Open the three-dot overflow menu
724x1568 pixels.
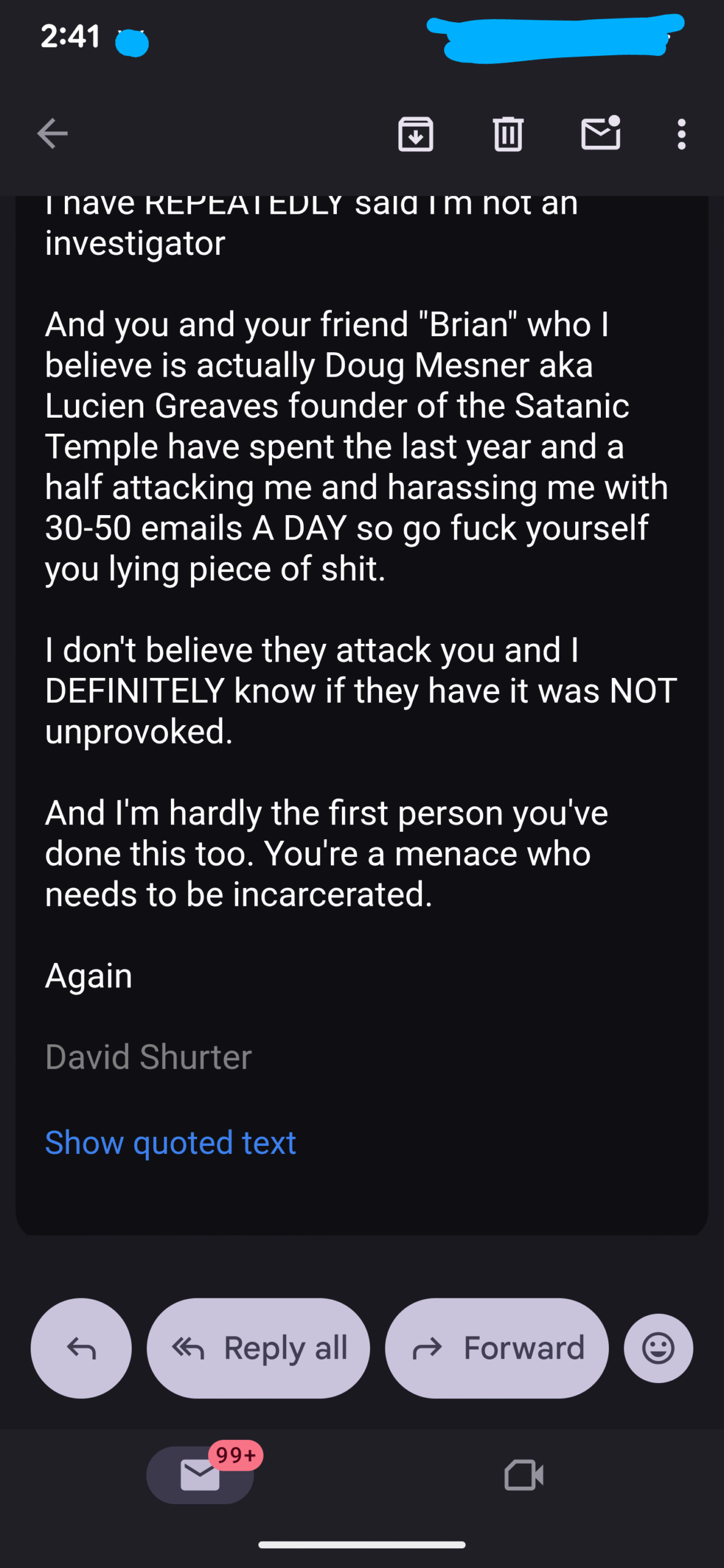pyautogui.click(x=681, y=134)
